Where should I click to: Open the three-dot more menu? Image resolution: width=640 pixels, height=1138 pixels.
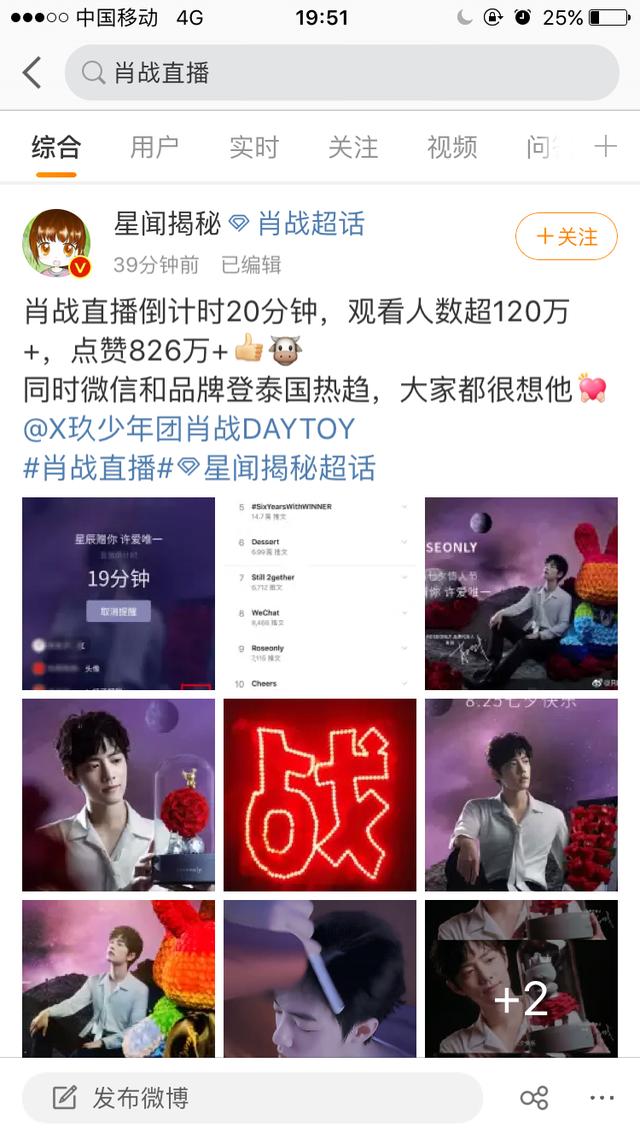click(602, 1098)
